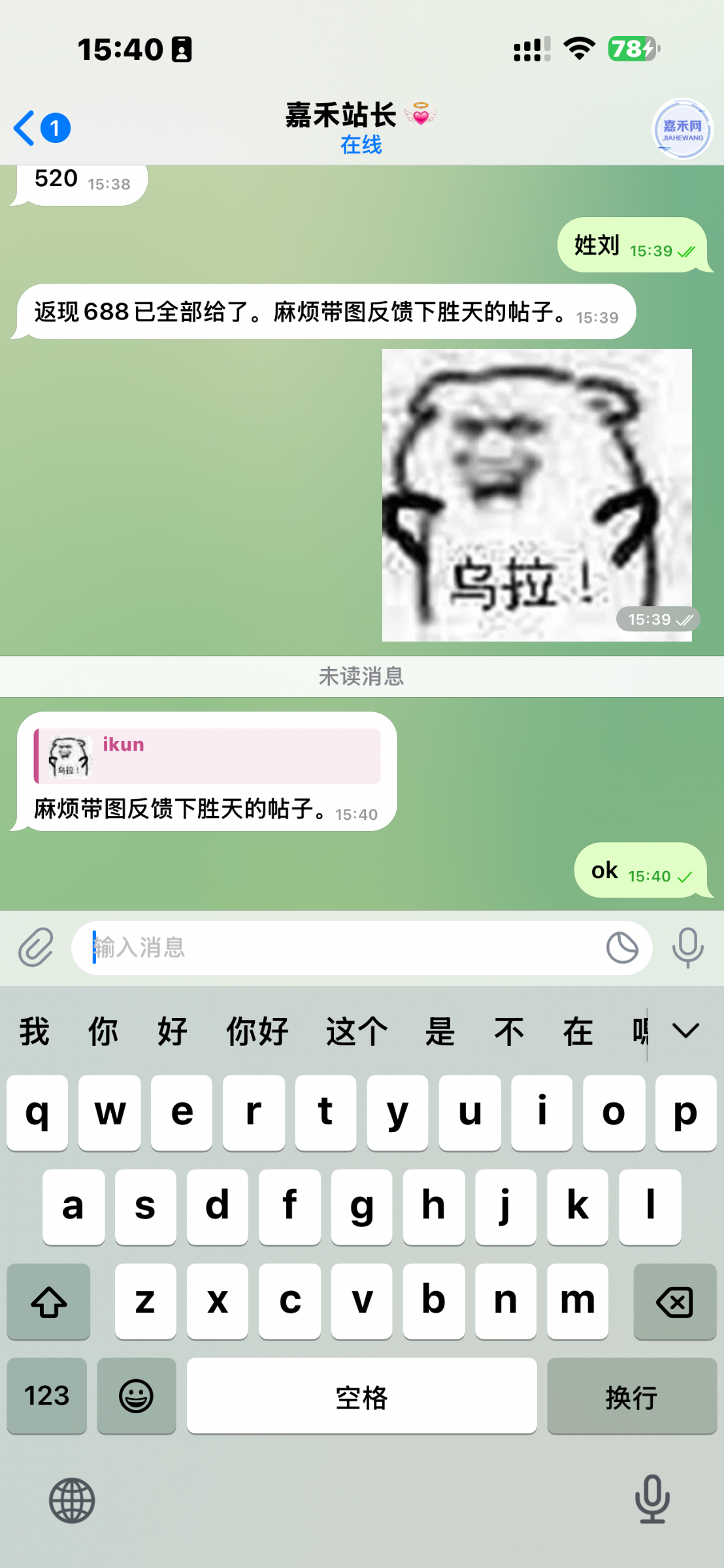Viewport: 724px width, 1568px height.
Task: Open the 嘉禾网 profile avatar
Action: (x=682, y=129)
